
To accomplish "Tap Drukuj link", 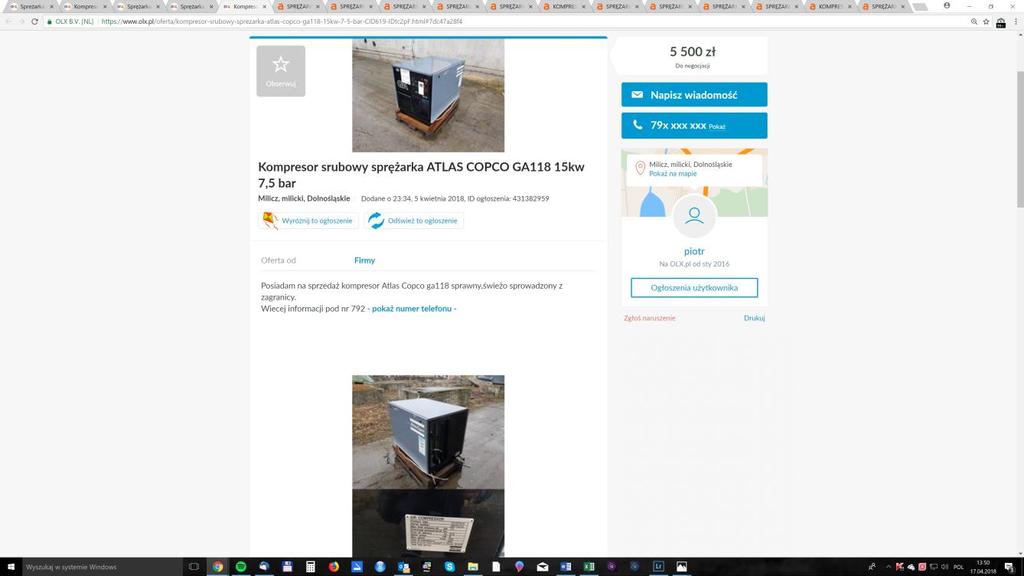I will [754, 318].
